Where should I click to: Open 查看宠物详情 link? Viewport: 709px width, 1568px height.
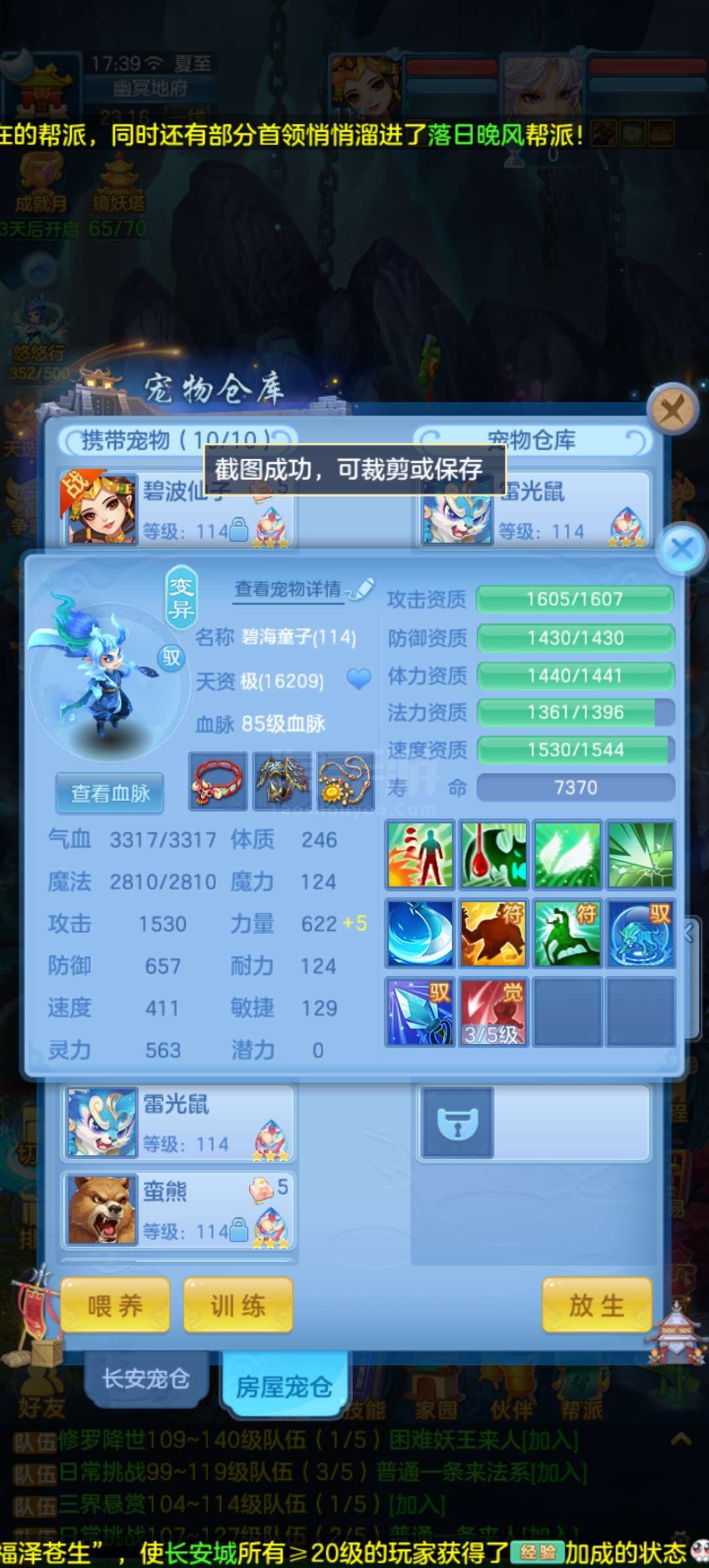point(288,589)
